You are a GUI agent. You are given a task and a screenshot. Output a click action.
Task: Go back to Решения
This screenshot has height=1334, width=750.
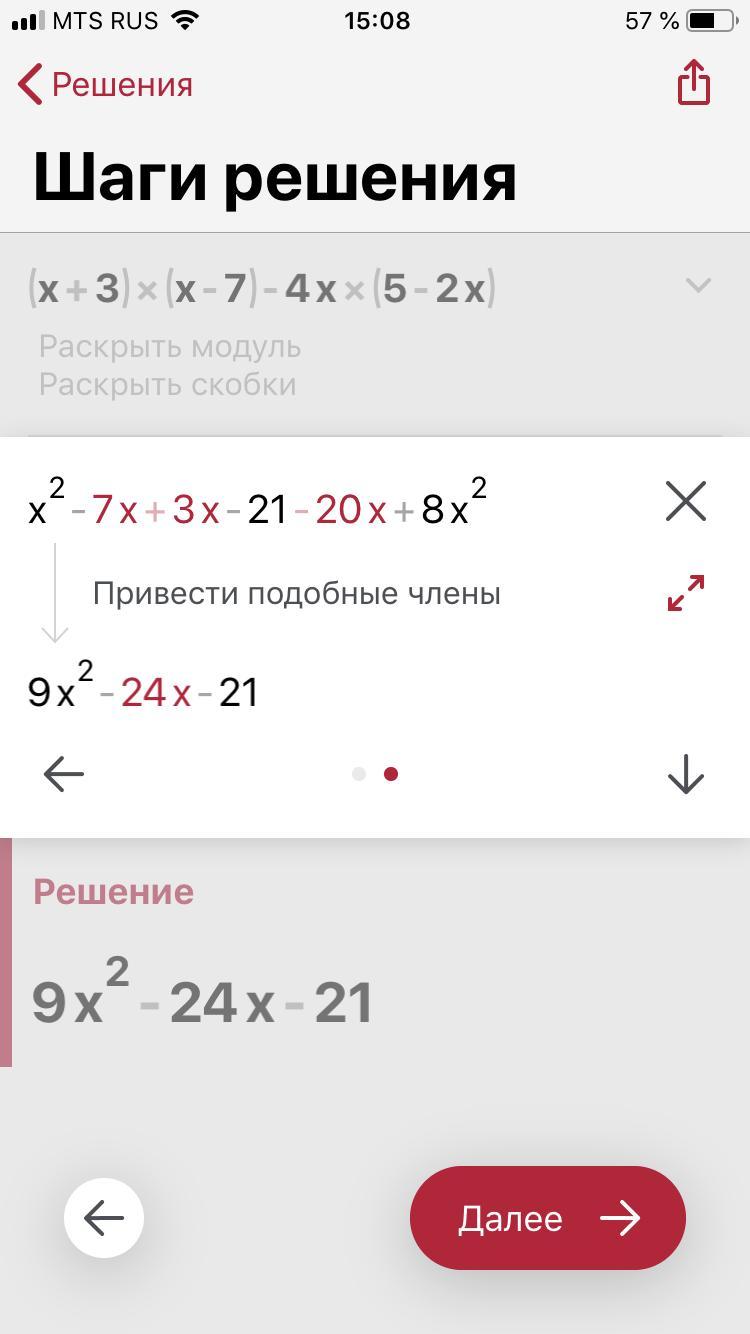coord(105,85)
